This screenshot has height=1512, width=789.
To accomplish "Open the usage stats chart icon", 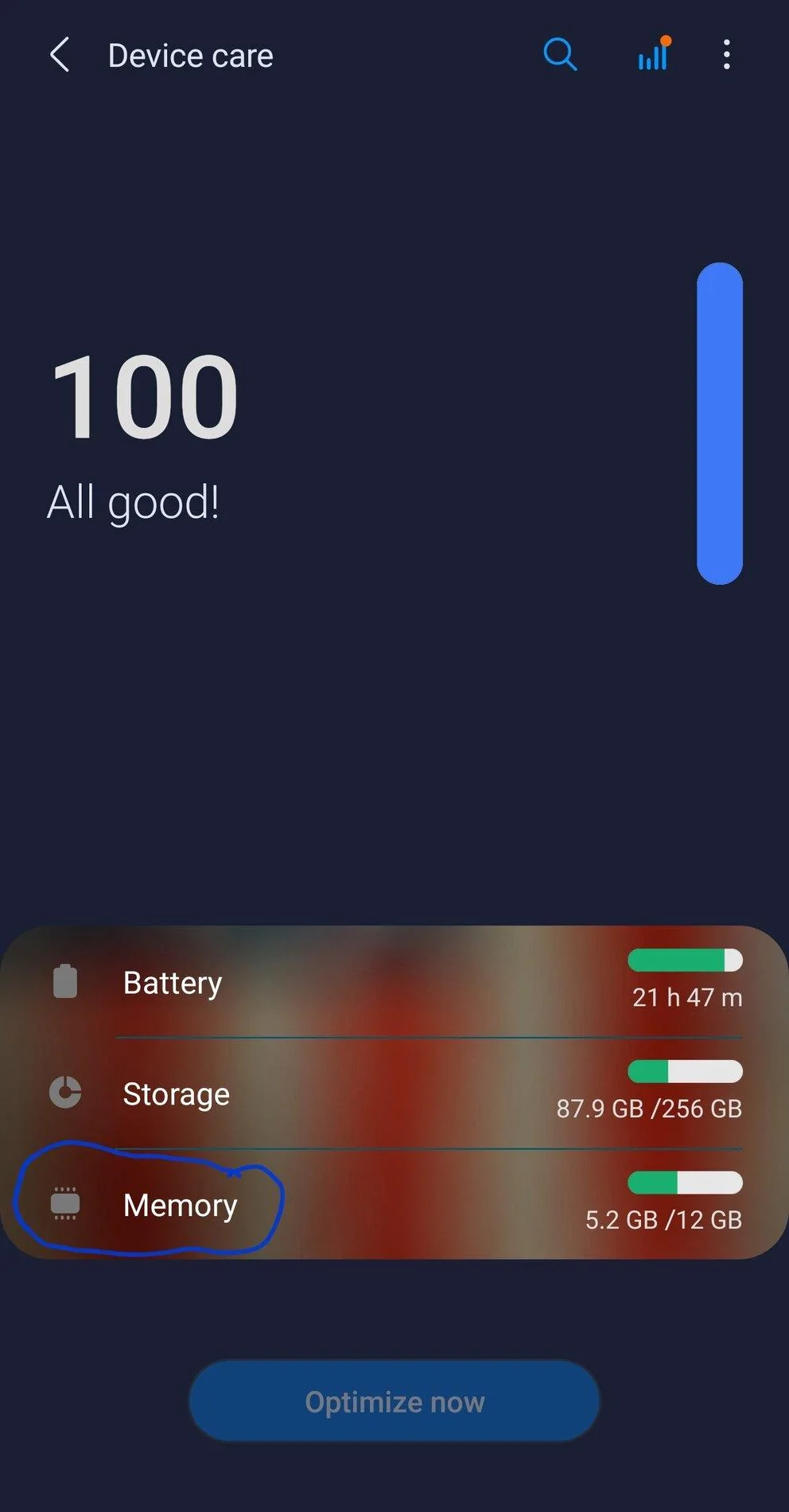I will [x=654, y=53].
